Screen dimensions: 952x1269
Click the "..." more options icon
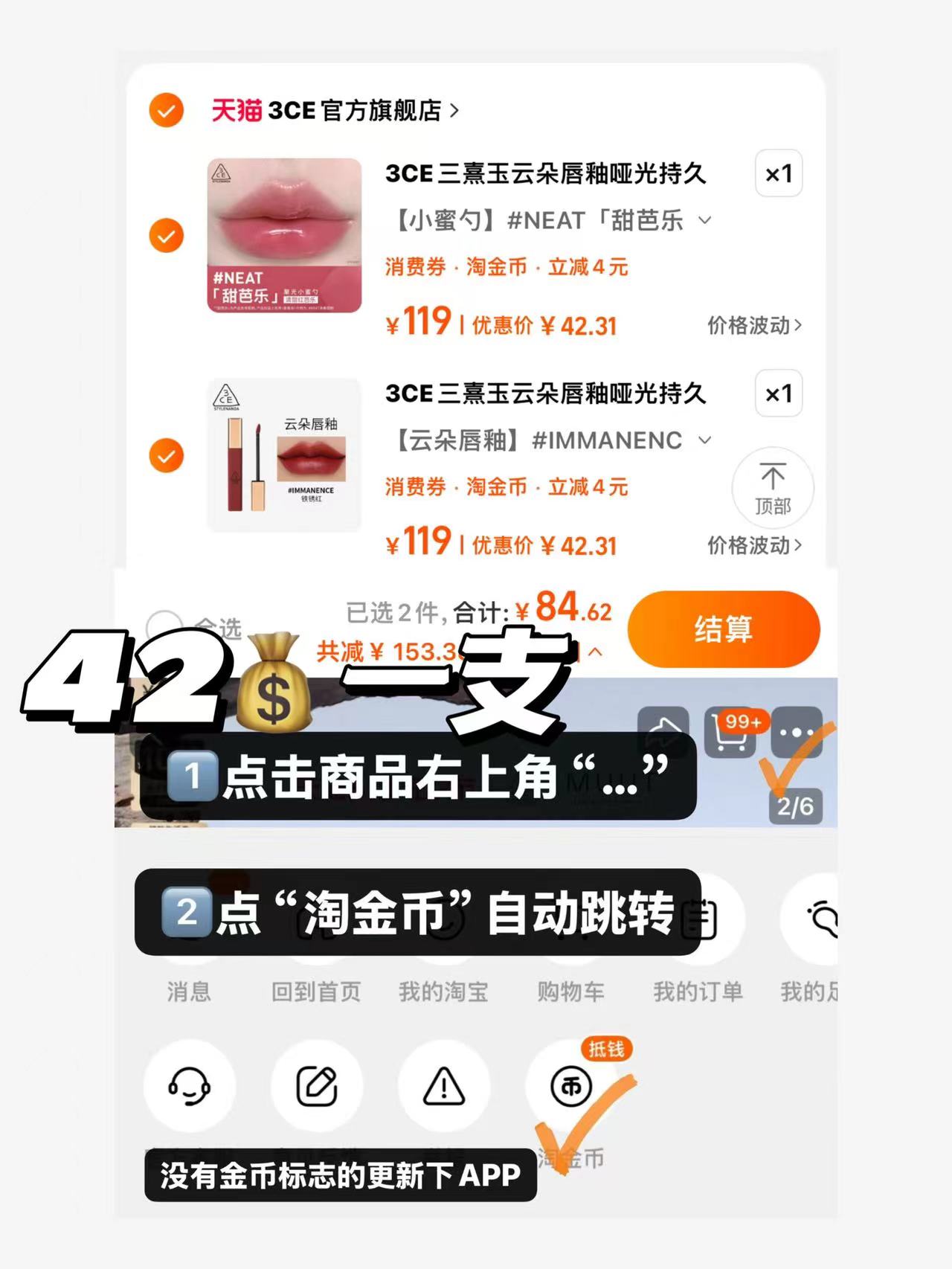click(797, 733)
